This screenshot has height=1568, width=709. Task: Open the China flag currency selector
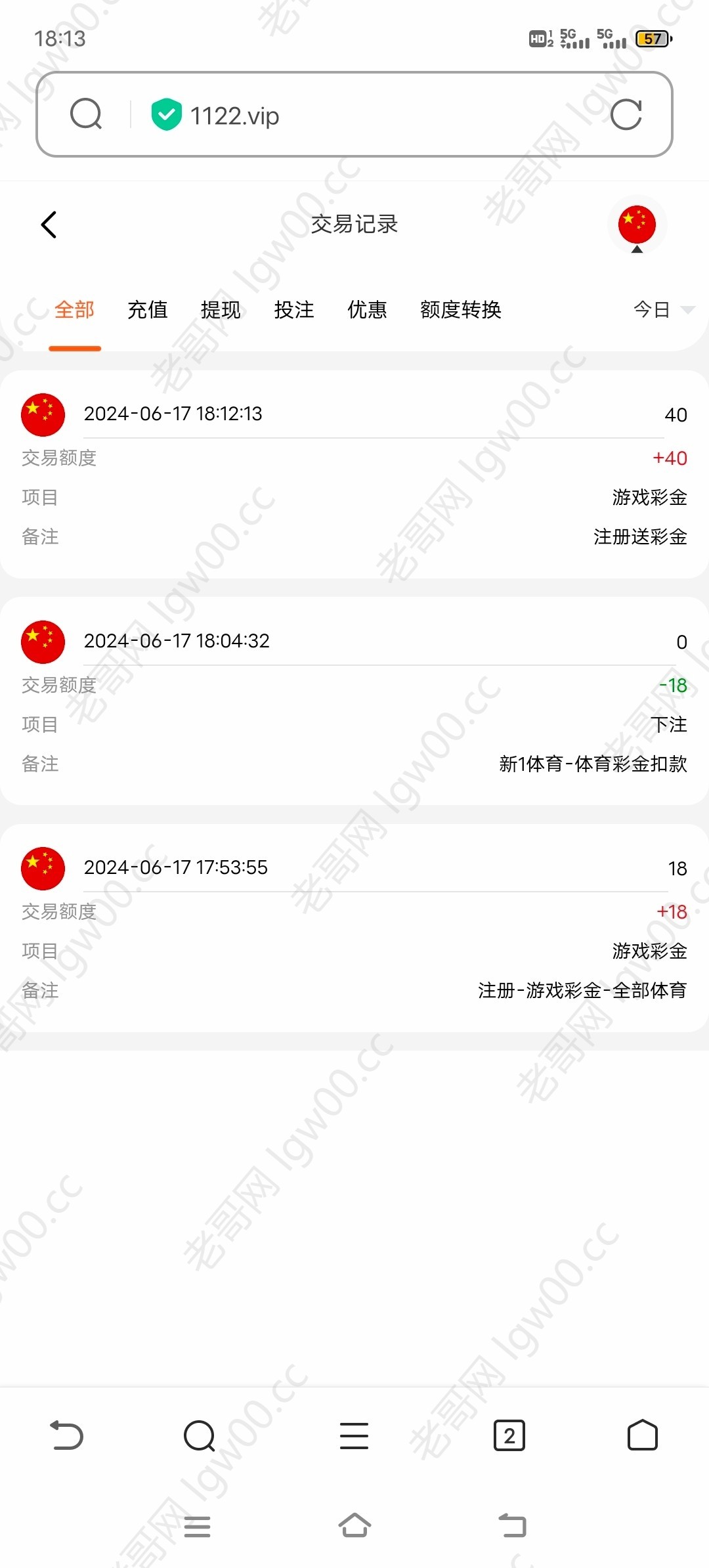pyautogui.click(x=637, y=227)
